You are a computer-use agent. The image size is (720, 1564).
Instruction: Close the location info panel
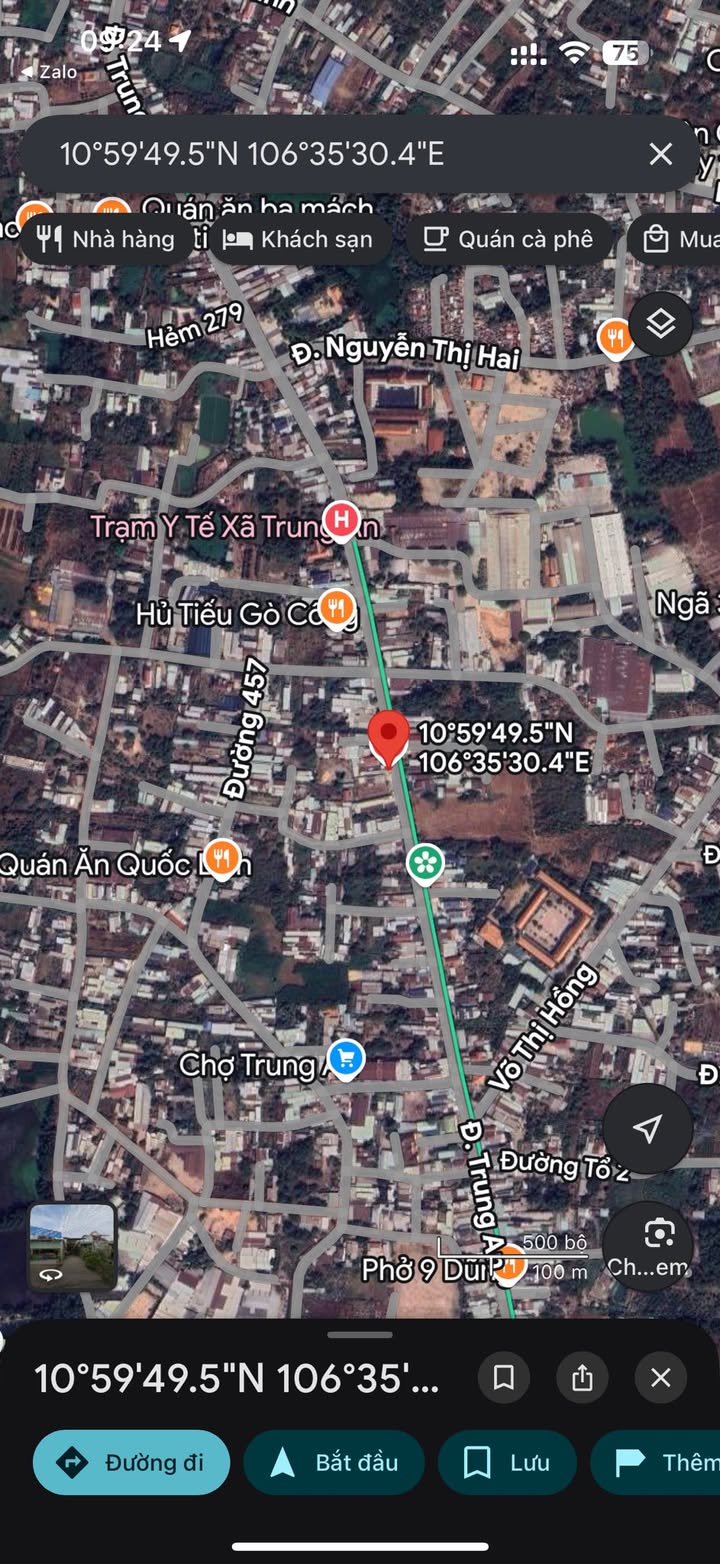coord(660,1378)
